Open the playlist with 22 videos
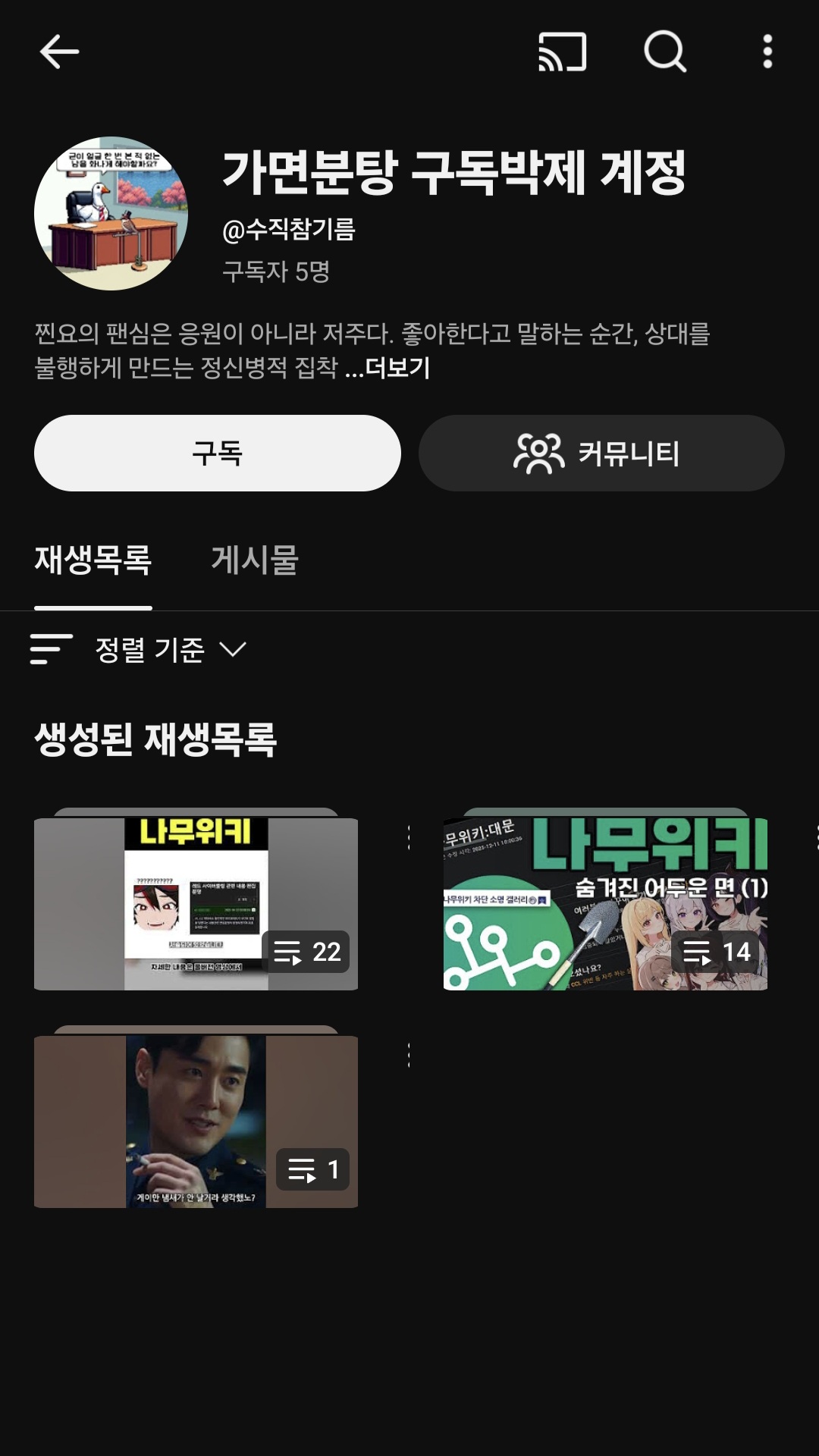 (196, 903)
